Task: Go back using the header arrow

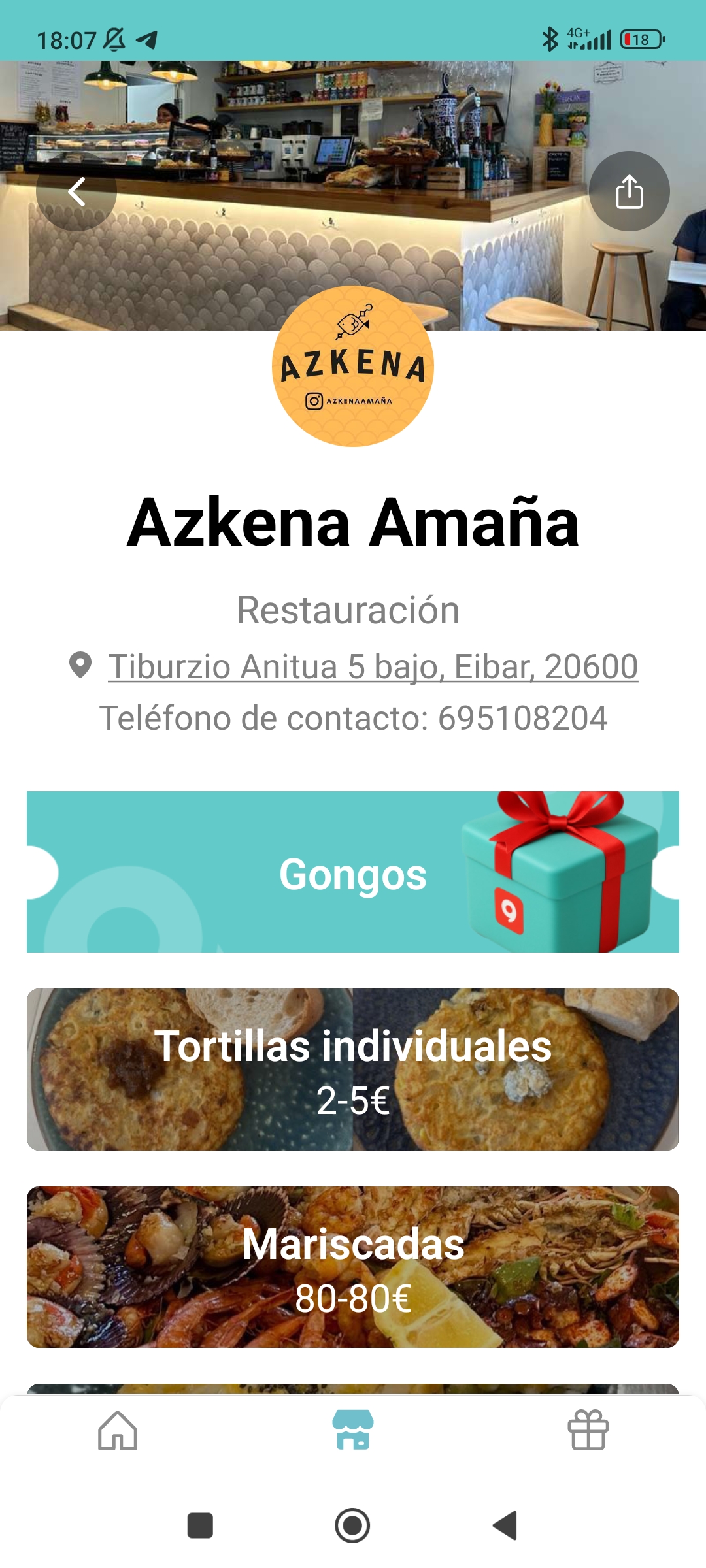Action: (76, 191)
